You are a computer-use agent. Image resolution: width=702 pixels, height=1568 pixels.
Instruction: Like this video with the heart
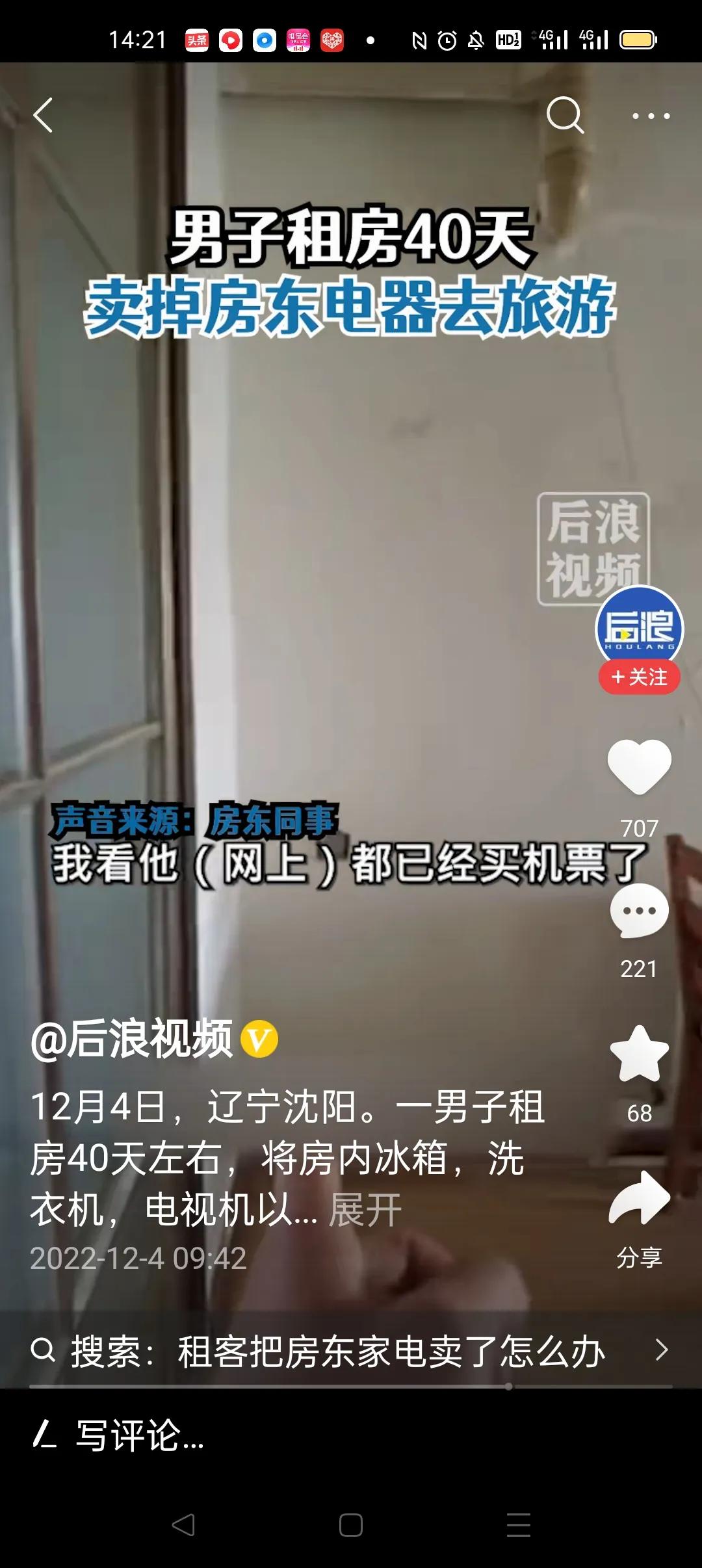[x=640, y=767]
